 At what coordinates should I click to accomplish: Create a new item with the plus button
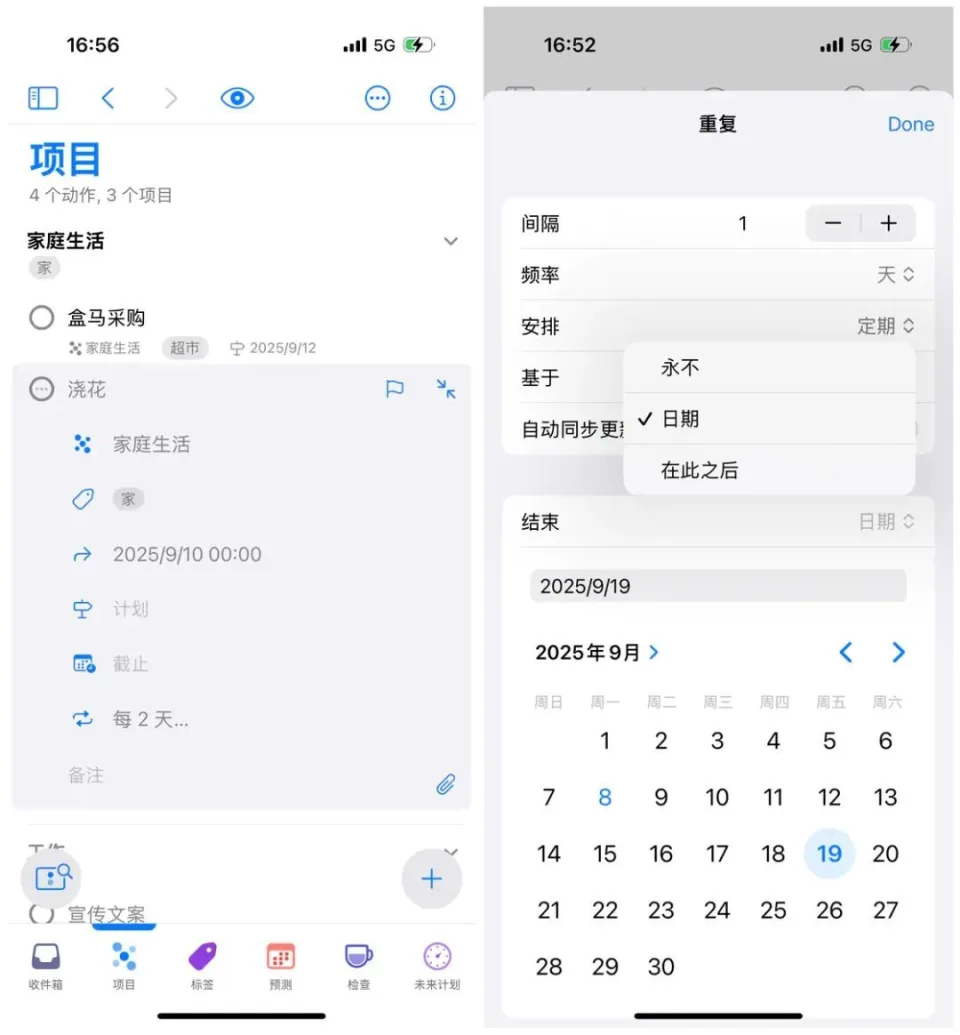pyautogui.click(x=431, y=879)
